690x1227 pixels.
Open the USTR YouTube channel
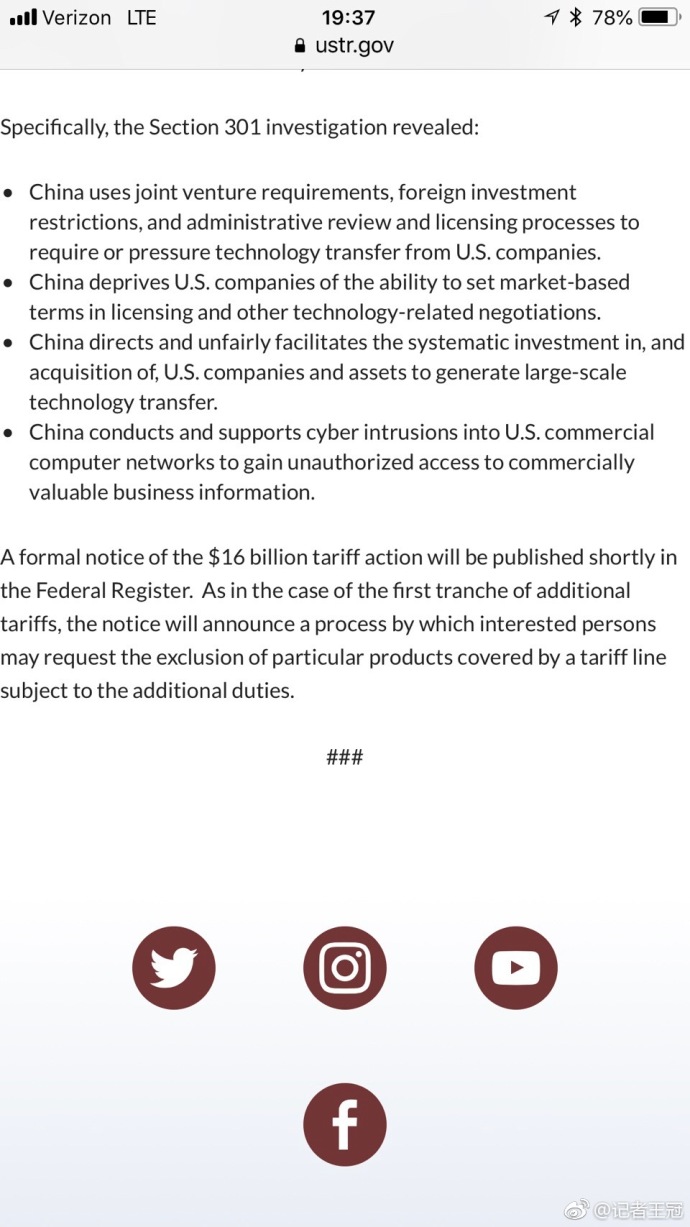(516, 968)
